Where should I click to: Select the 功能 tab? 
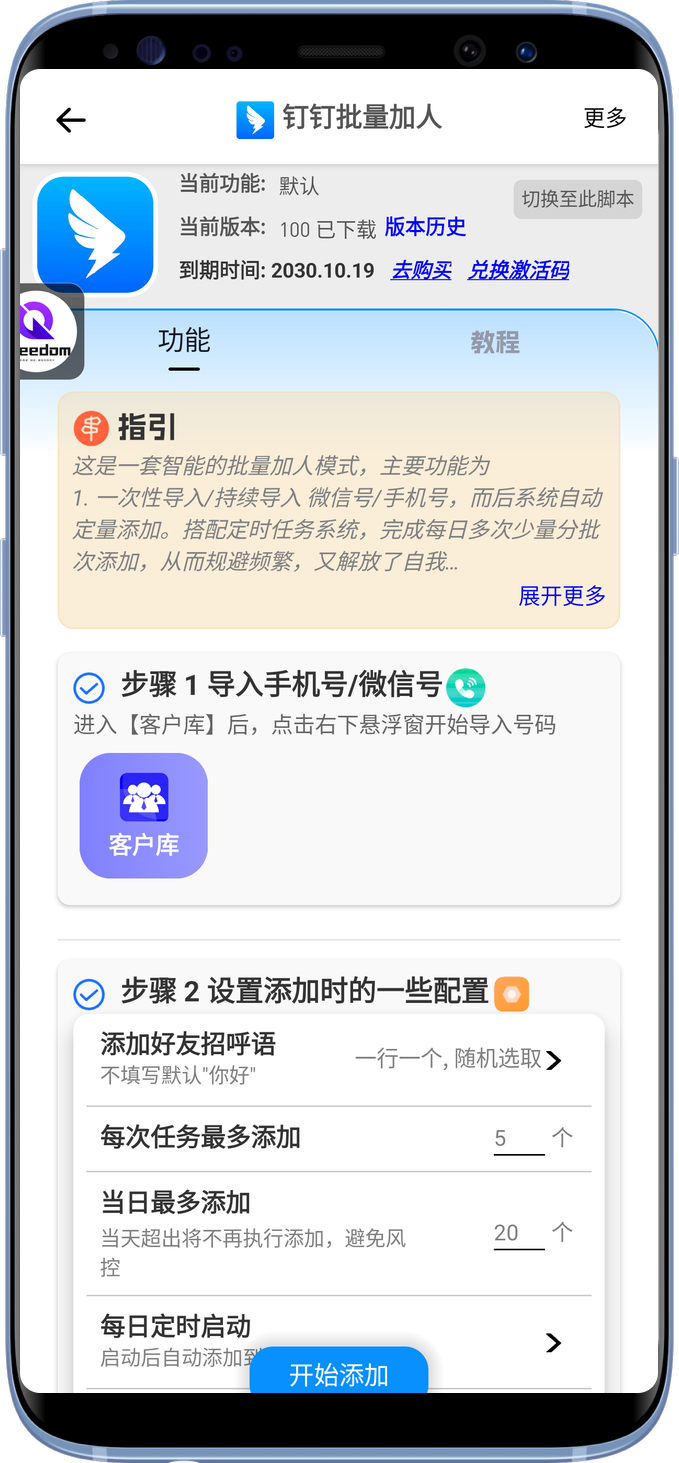[x=184, y=342]
